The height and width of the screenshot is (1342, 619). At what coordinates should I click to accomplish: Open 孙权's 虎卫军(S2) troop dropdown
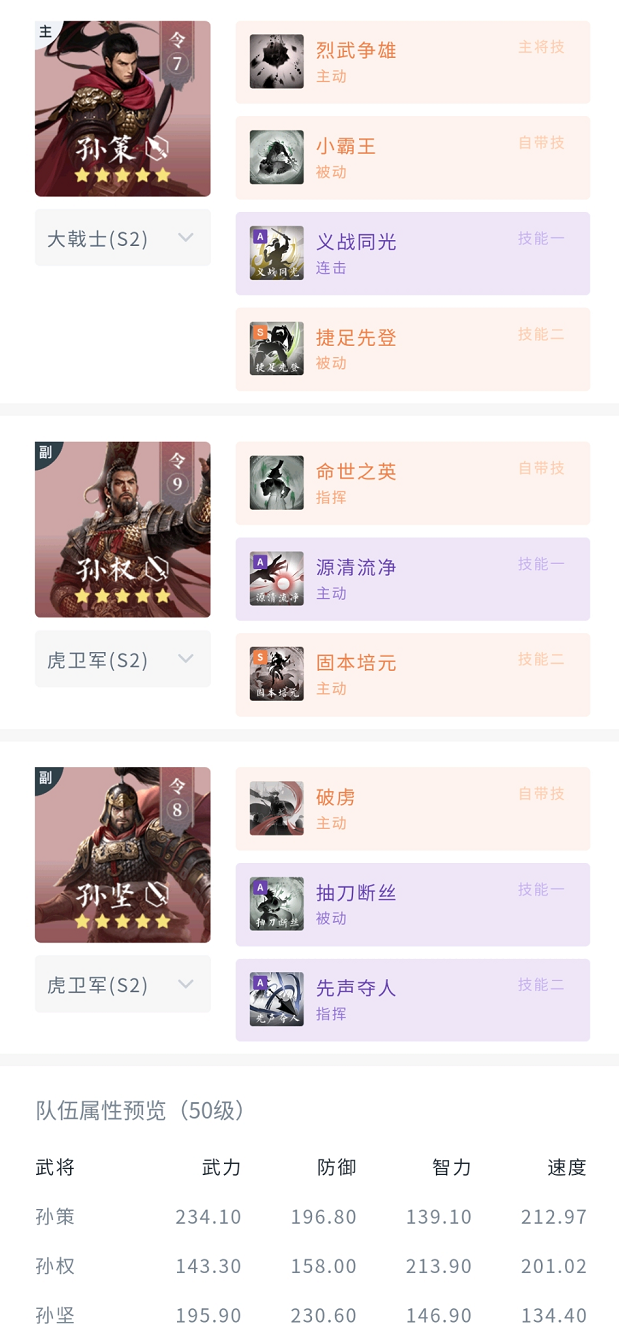click(123, 659)
